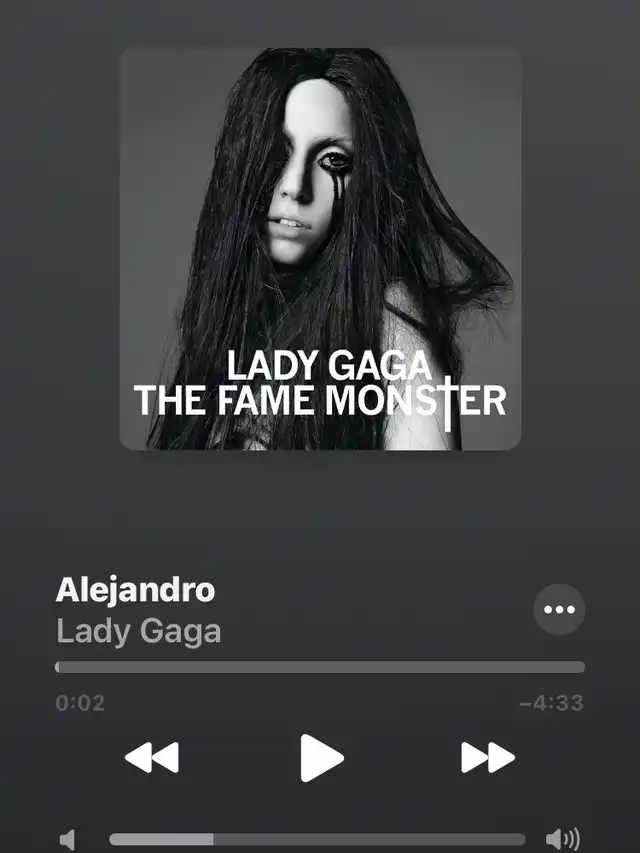This screenshot has height=853, width=640.
Task: Tap the volume slider to adjust the level
Action: pyautogui.click(x=317, y=839)
